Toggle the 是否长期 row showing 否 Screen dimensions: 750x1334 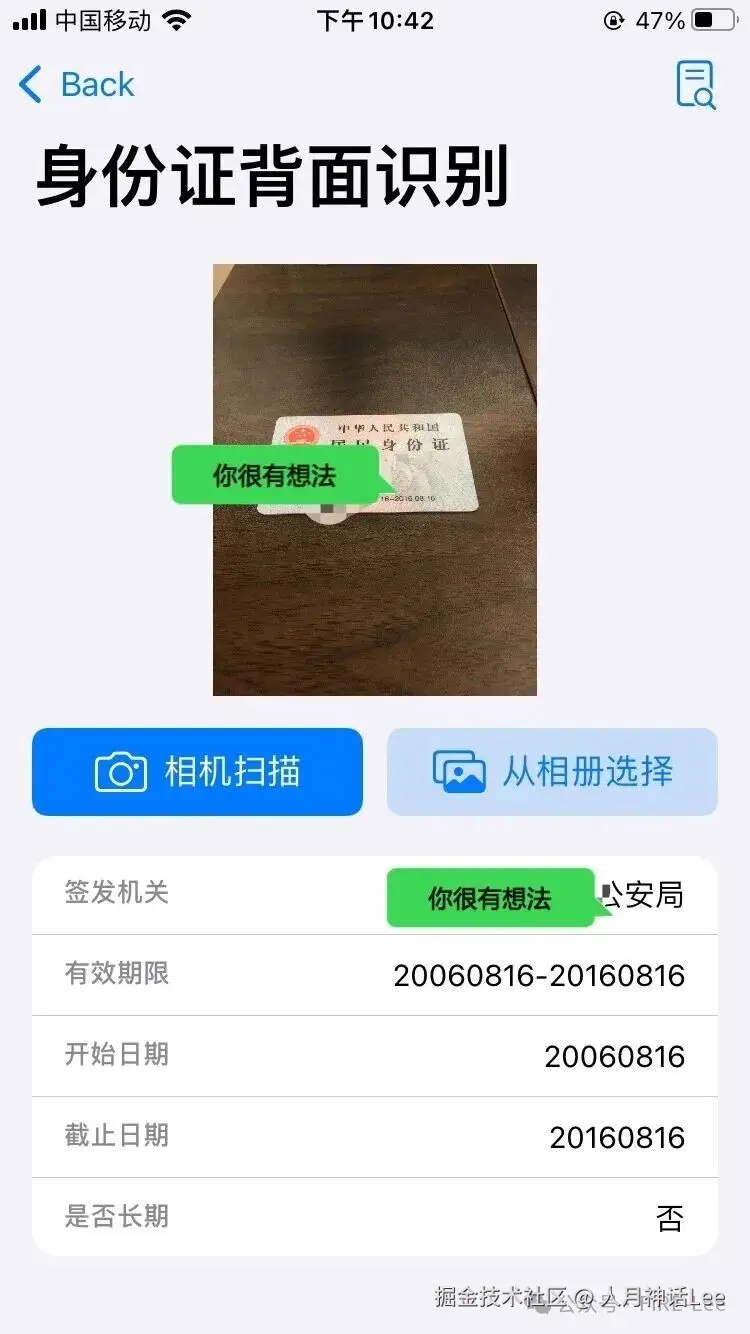click(375, 1216)
